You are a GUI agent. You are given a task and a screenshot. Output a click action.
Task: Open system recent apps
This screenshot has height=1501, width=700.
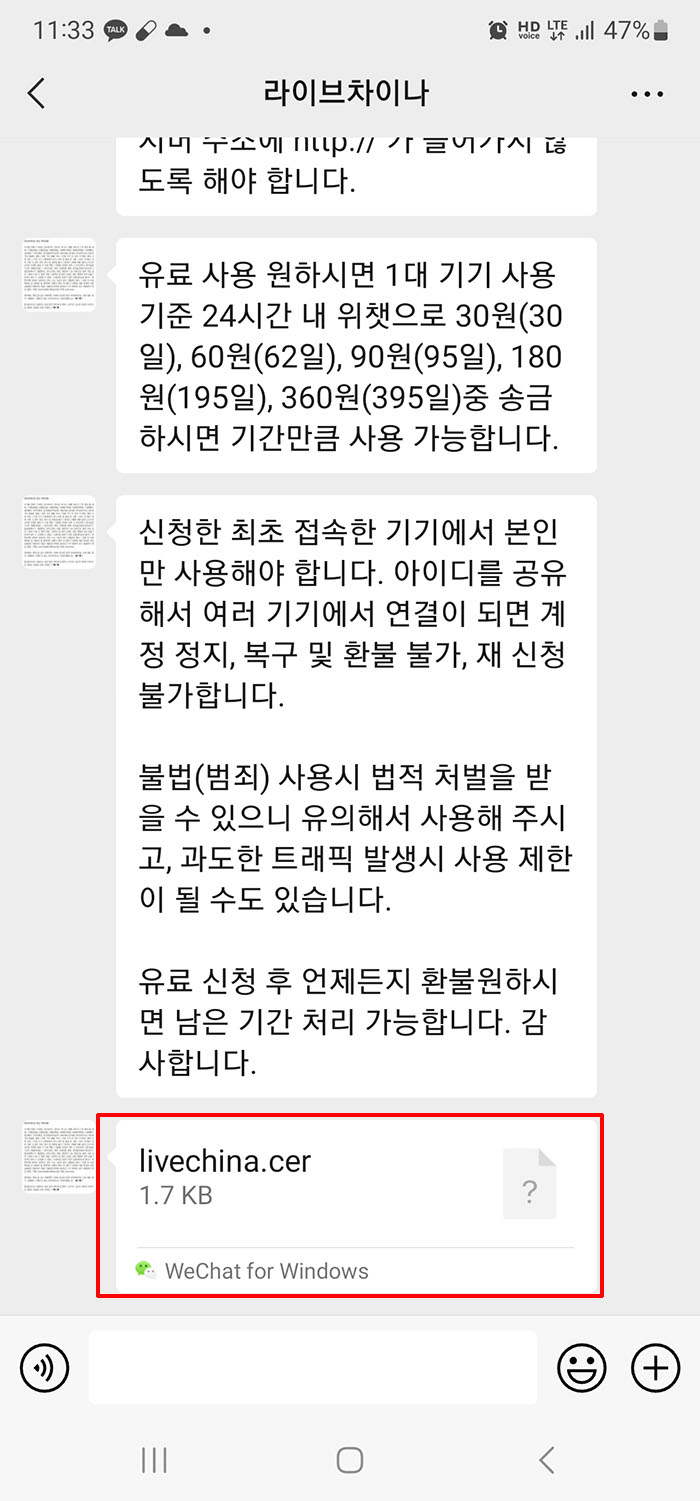pyautogui.click(x=153, y=1460)
